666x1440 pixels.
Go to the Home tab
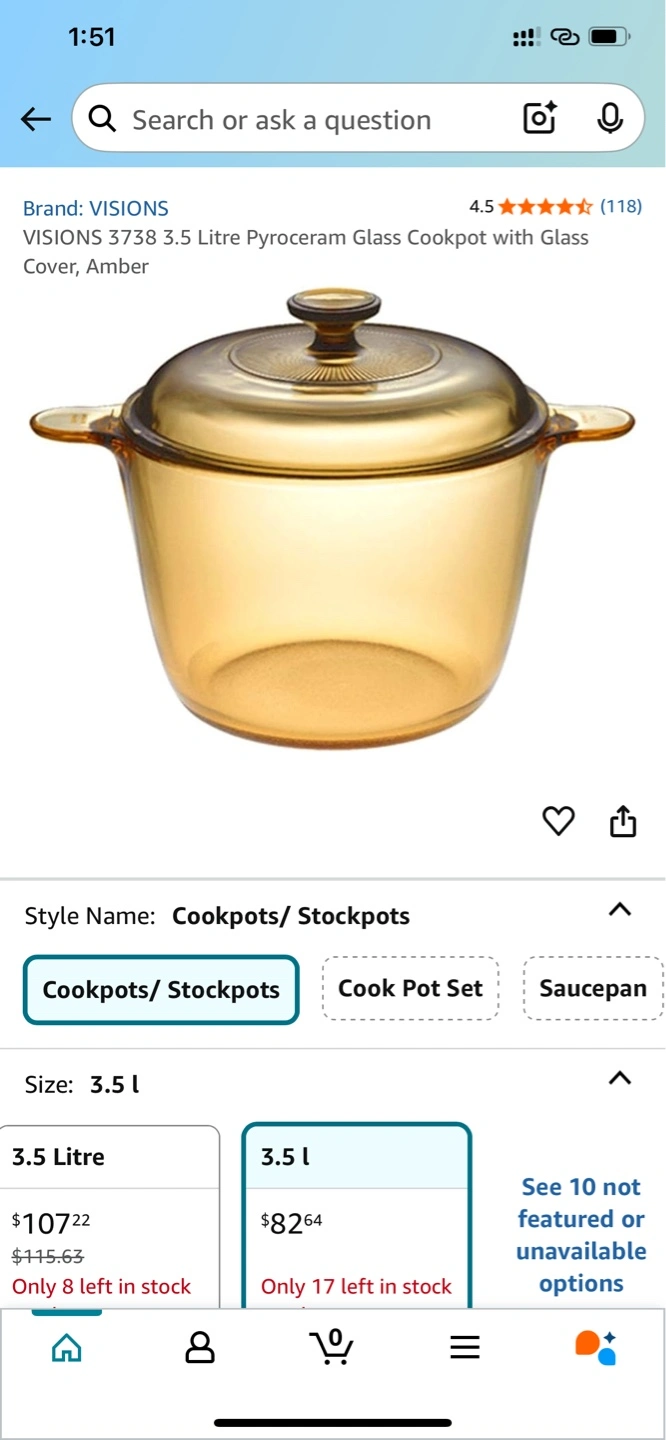(67, 1347)
